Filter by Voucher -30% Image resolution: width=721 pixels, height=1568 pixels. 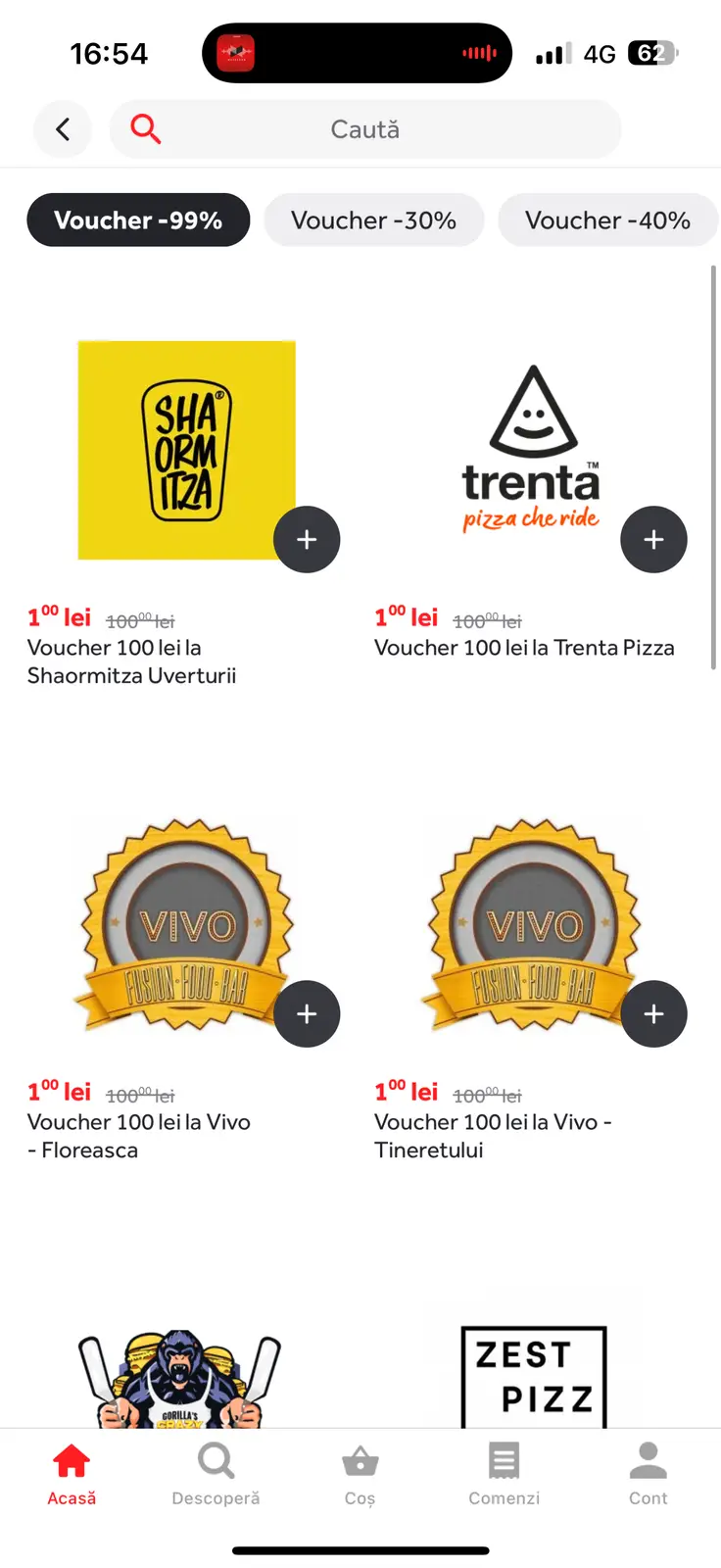point(373,220)
